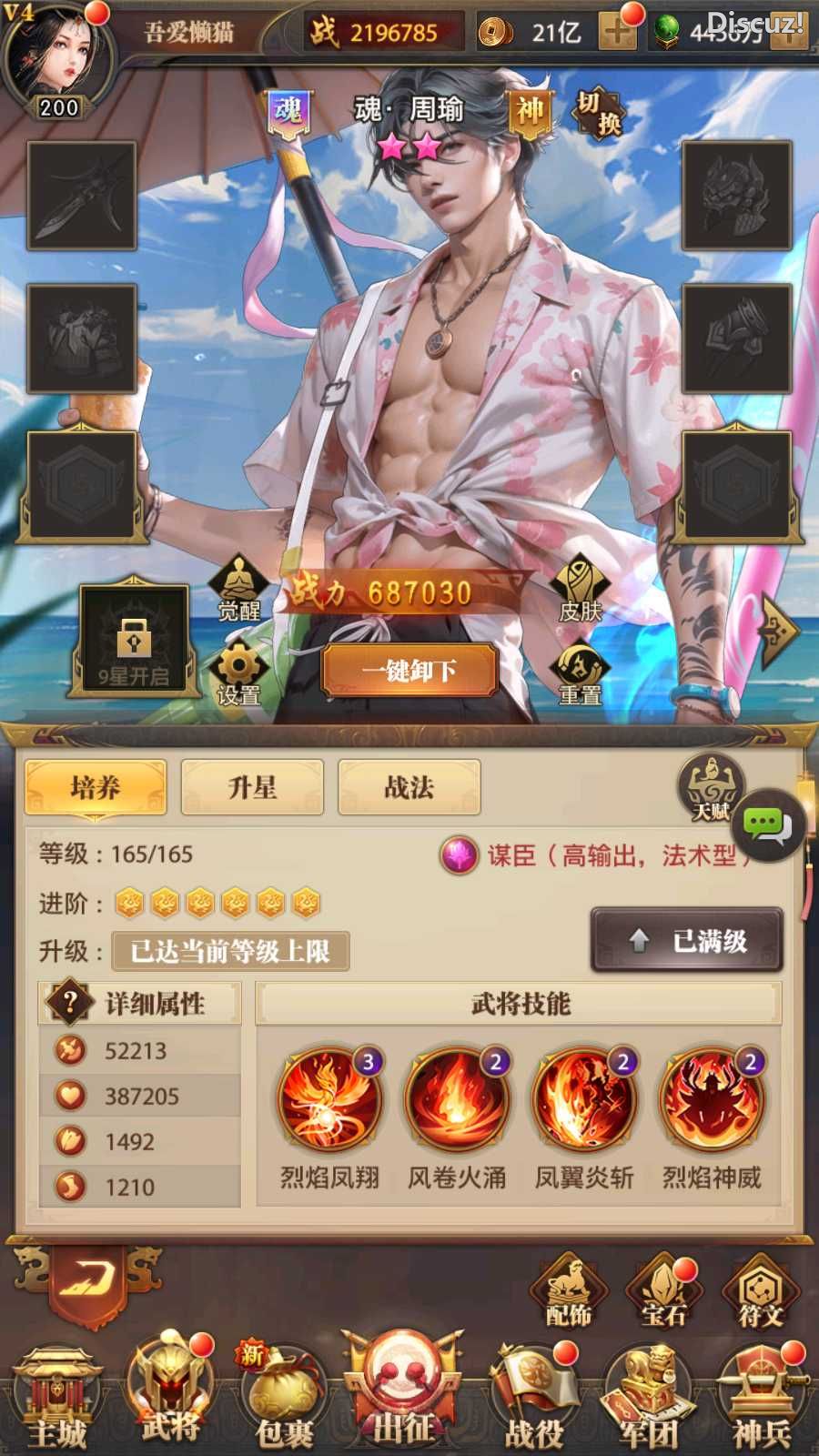This screenshot has width=819, height=1456.
Task: Select the 培养 tab
Action: click(x=96, y=787)
